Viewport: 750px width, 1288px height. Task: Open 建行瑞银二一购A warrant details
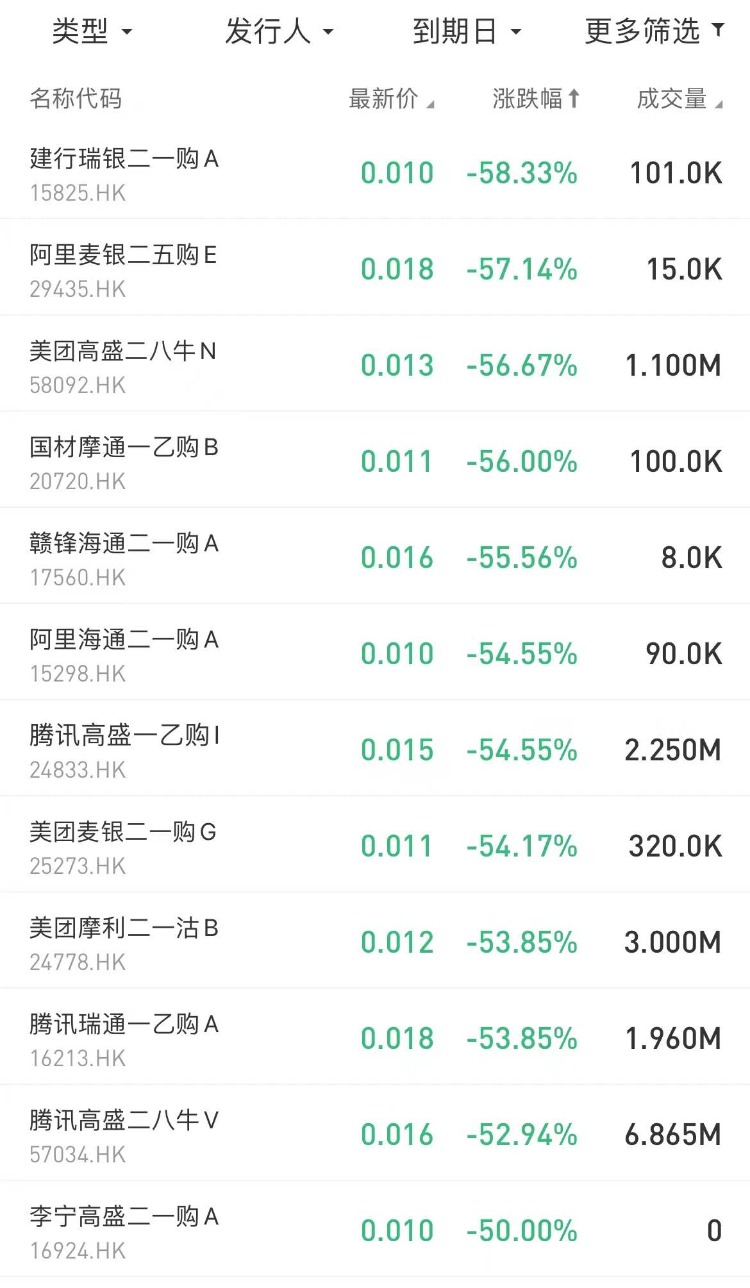click(375, 172)
